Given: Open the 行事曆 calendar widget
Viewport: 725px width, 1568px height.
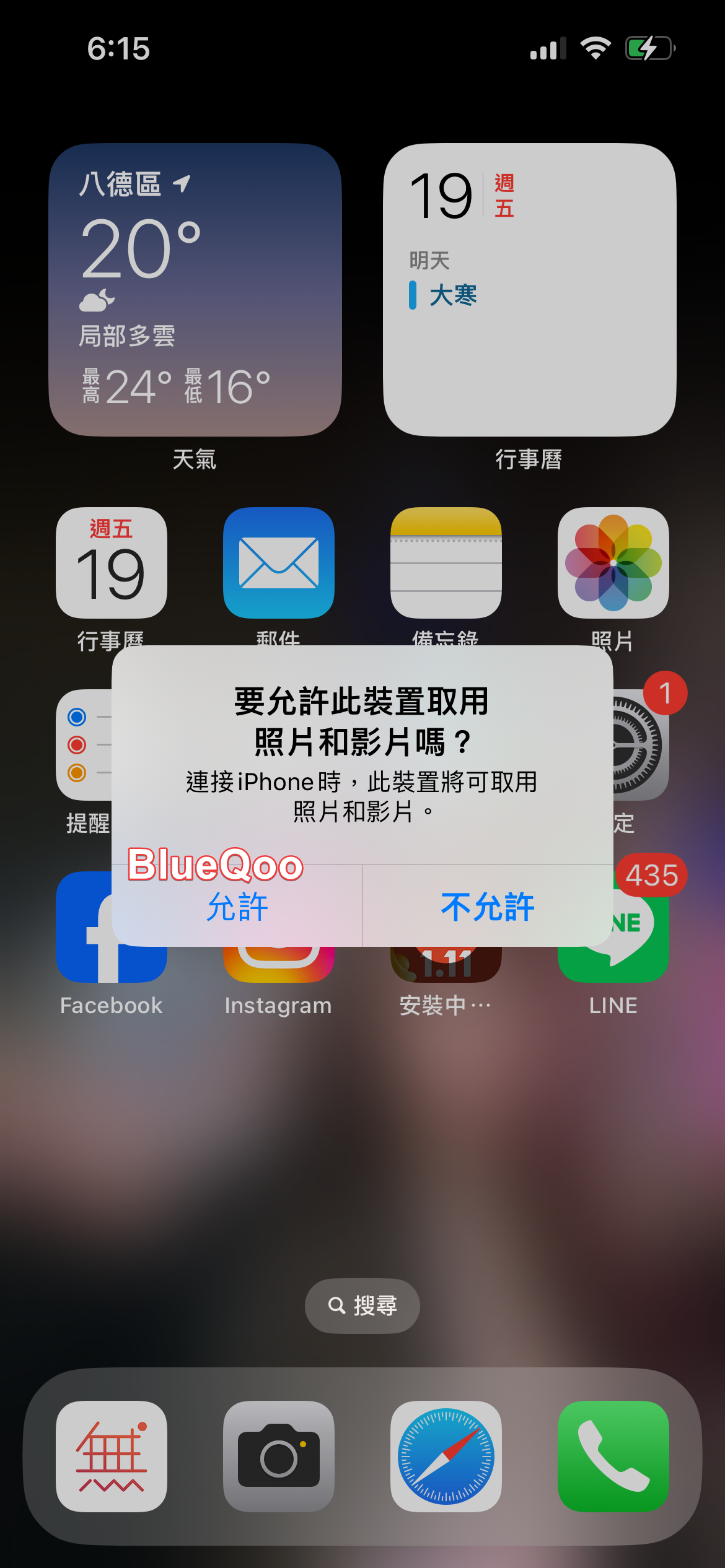Looking at the screenshot, I should pyautogui.click(x=529, y=290).
